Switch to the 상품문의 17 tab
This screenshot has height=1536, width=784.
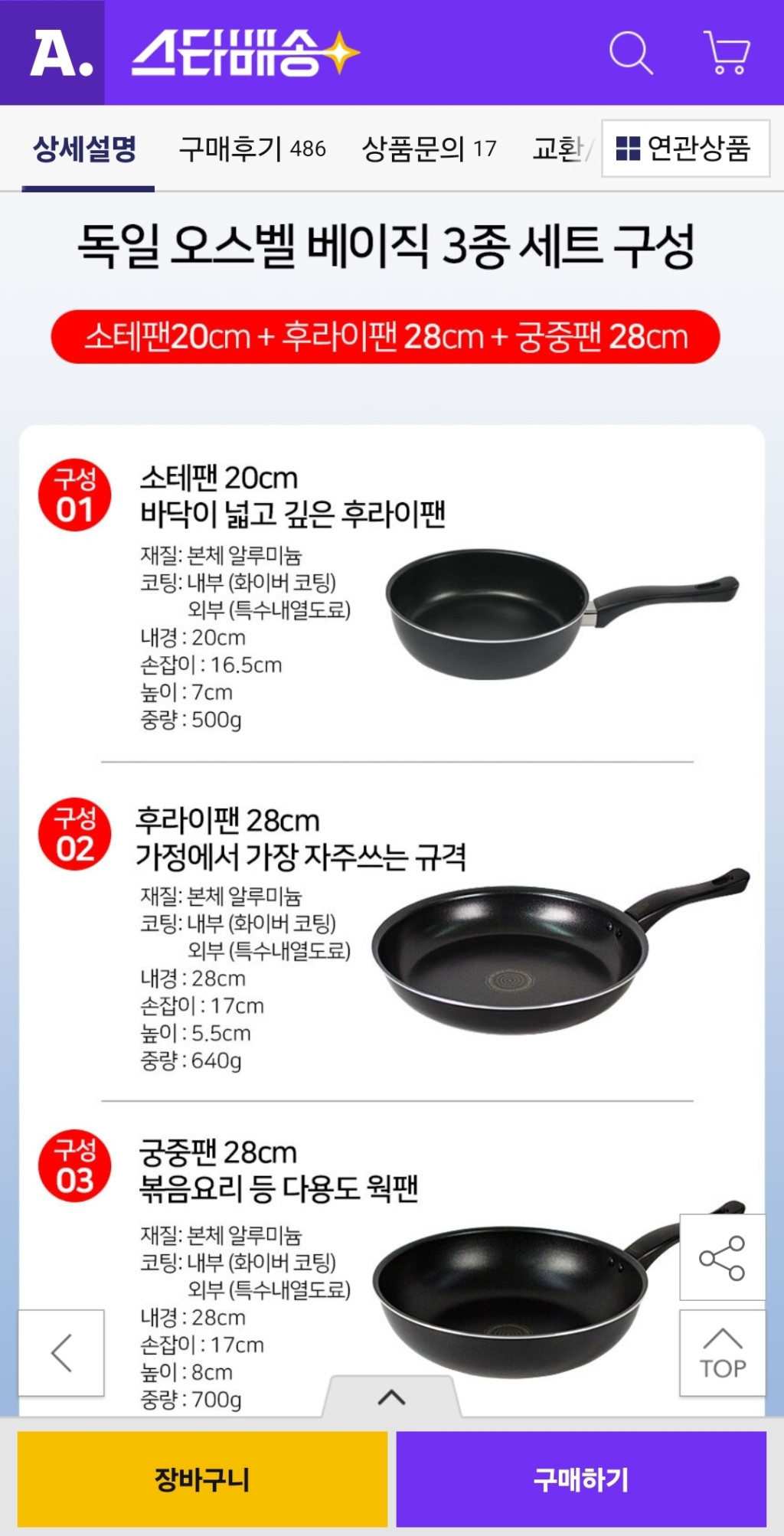(429, 149)
